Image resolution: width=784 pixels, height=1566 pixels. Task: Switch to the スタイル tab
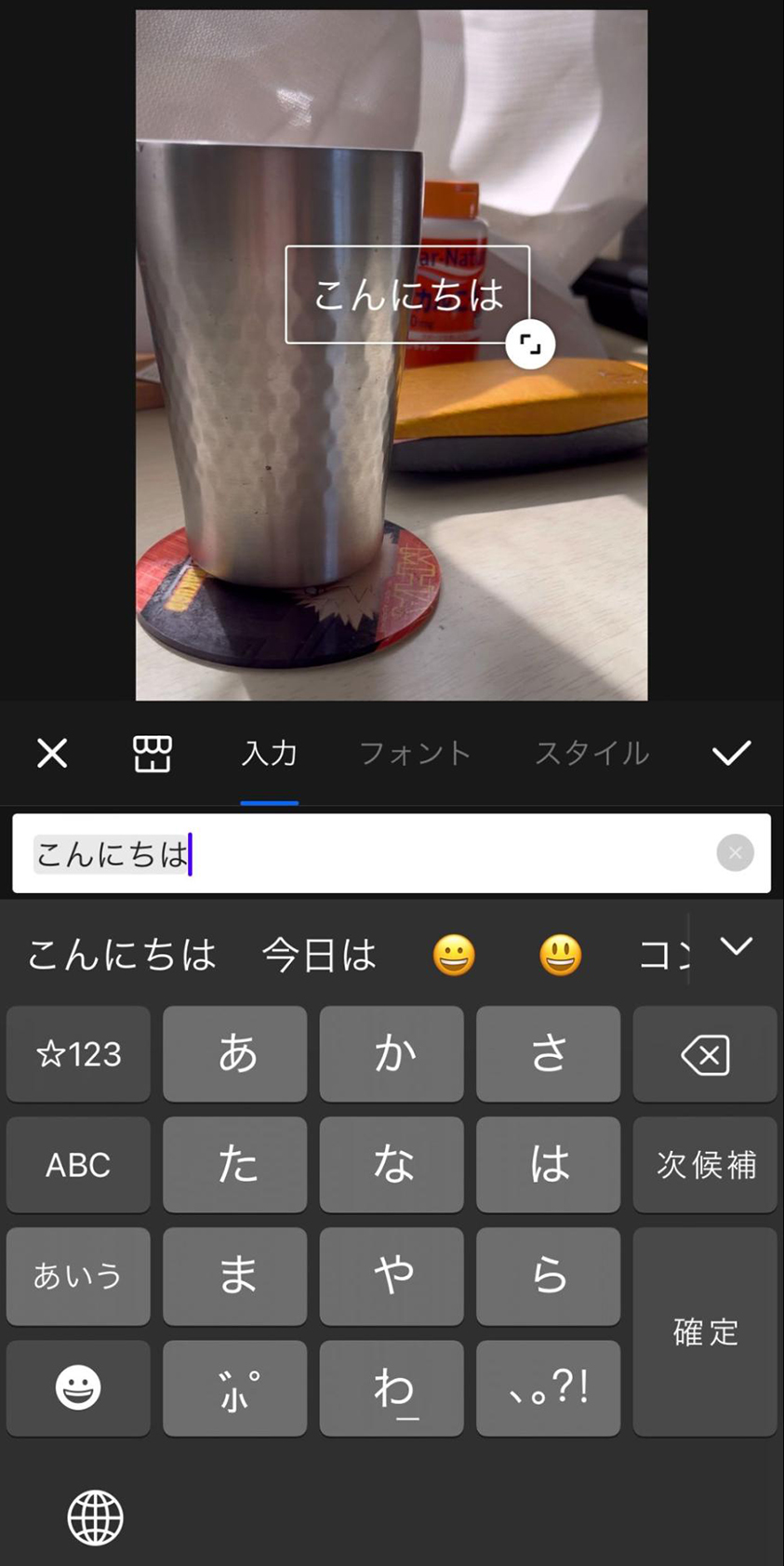(x=591, y=753)
